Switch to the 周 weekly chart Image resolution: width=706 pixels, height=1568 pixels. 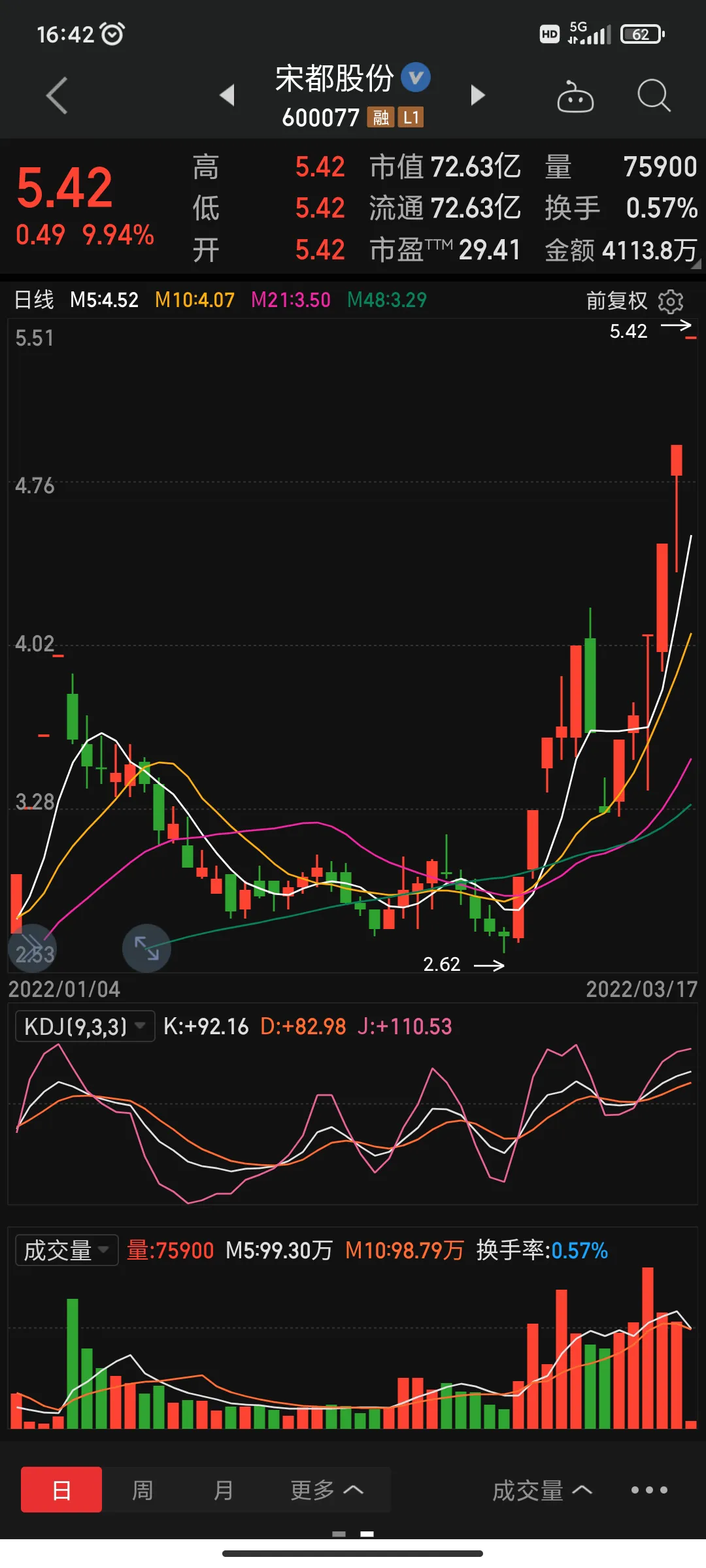tap(143, 1490)
